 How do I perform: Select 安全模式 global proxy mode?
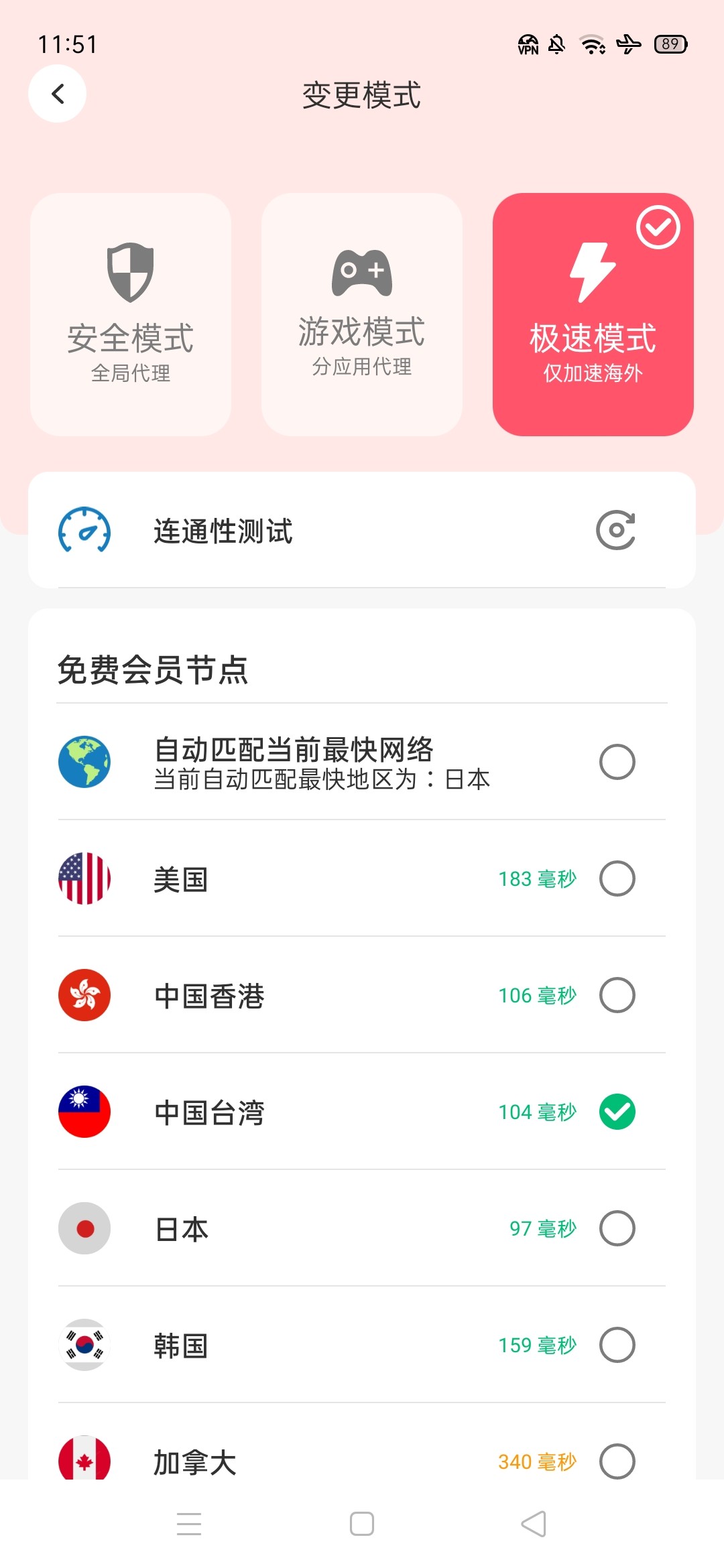point(131,314)
